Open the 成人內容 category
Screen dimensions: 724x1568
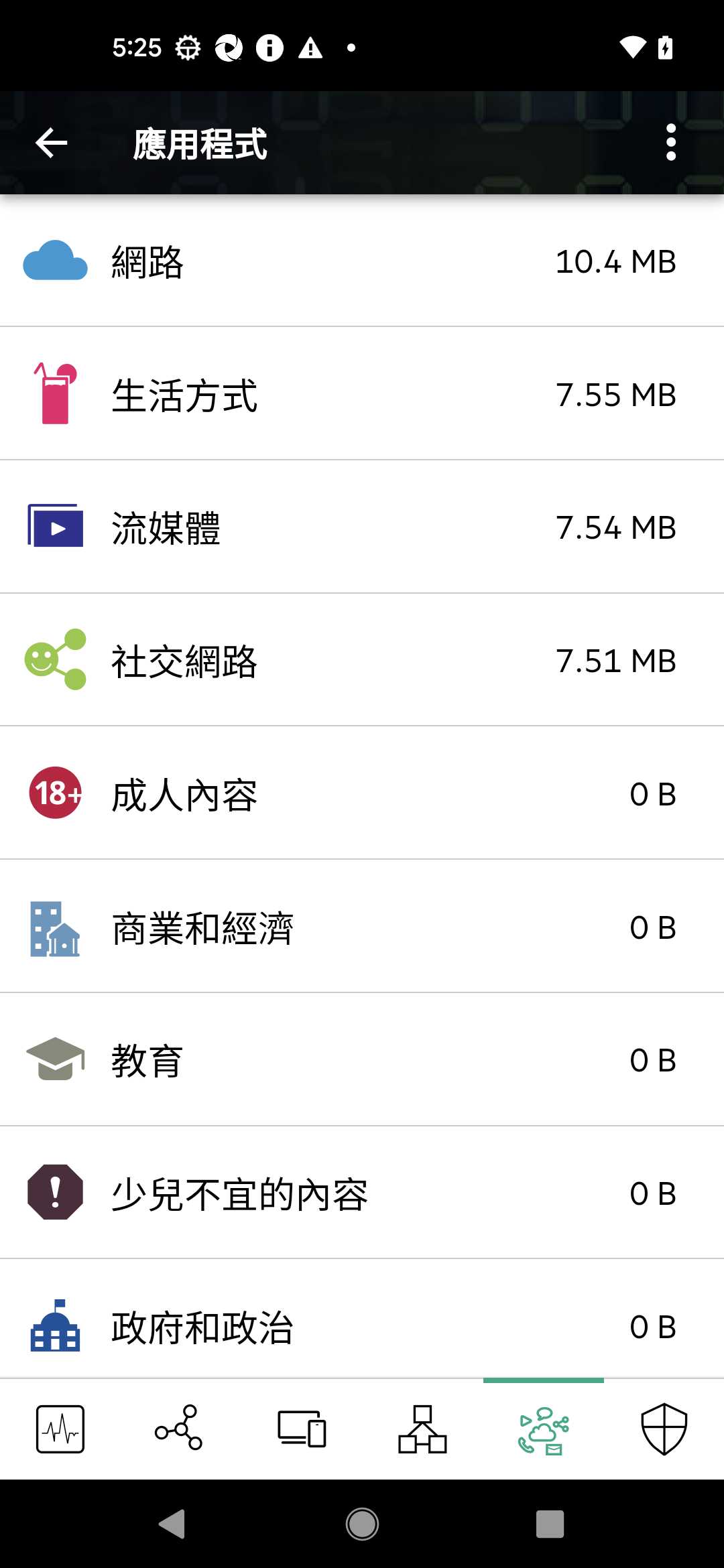click(362, 793)
